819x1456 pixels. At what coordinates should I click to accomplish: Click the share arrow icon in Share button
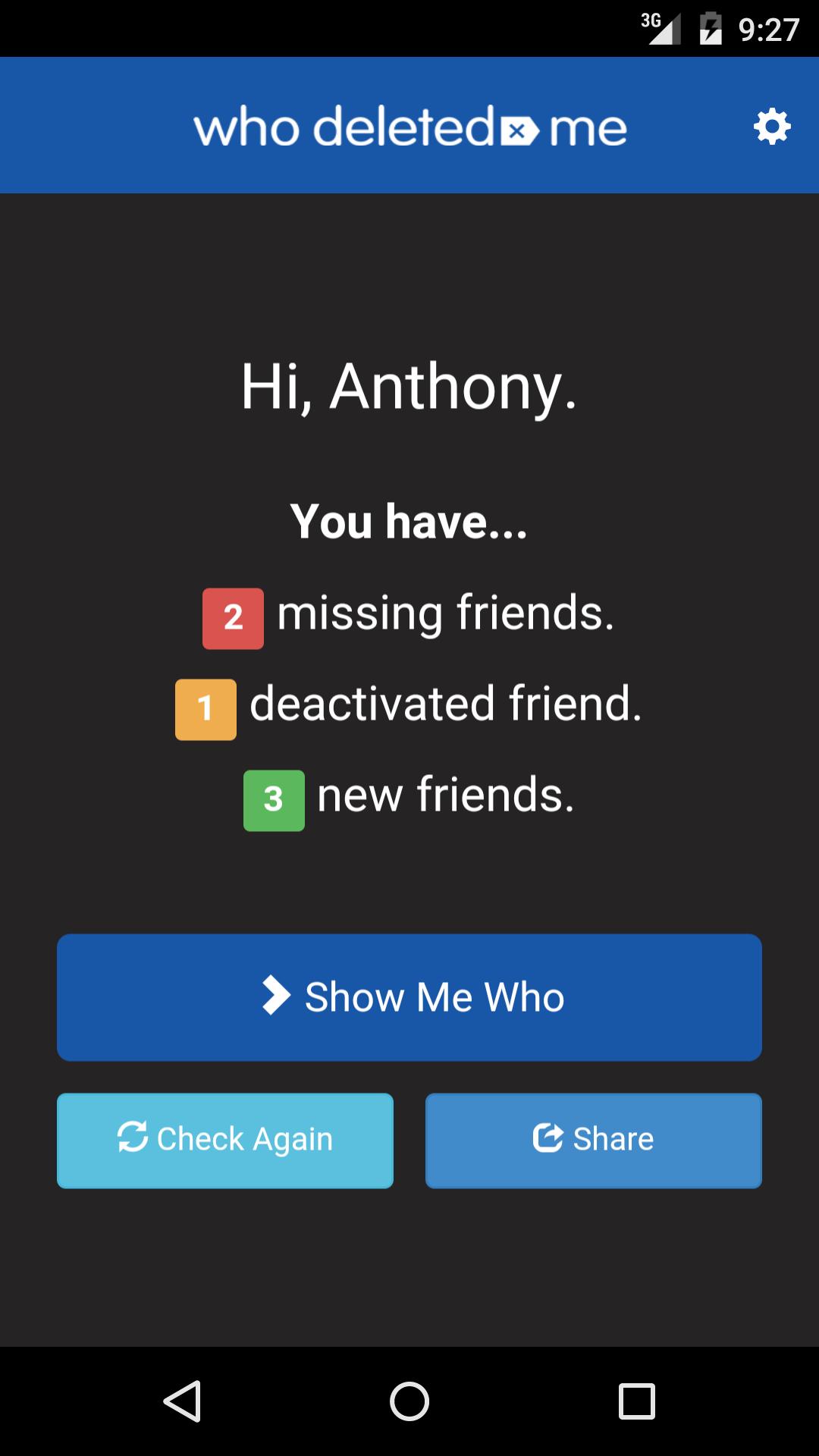coord(548,1137)
